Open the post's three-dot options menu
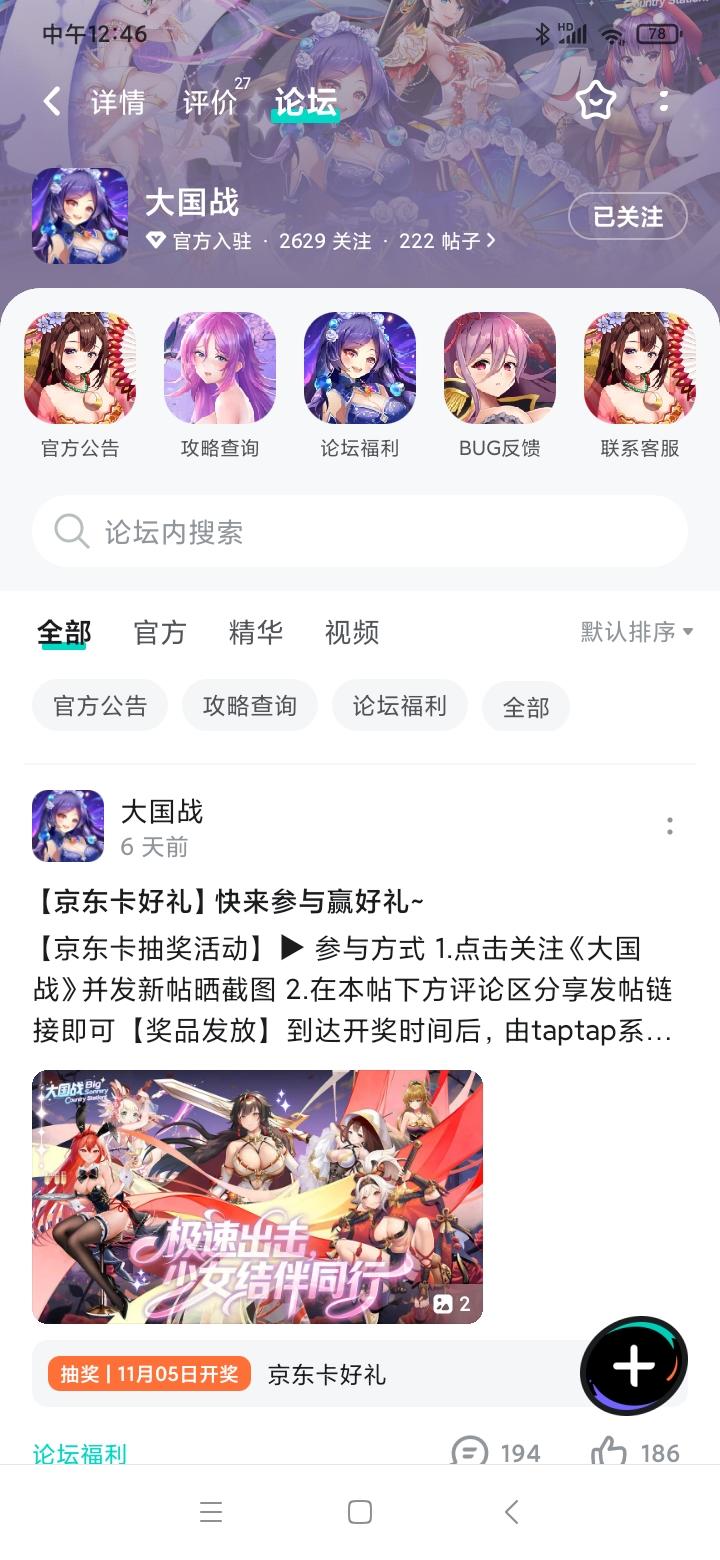Viewport: 720px width, 1560px height. (x=670, y=826)
